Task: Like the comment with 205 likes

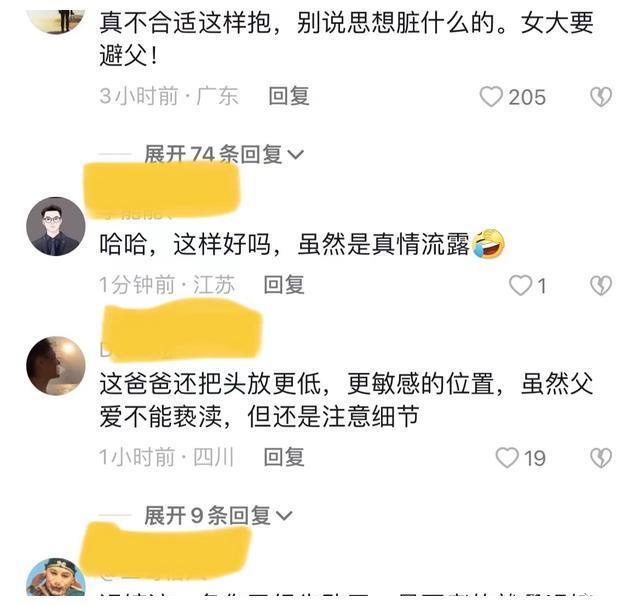Action: point(491,97)
